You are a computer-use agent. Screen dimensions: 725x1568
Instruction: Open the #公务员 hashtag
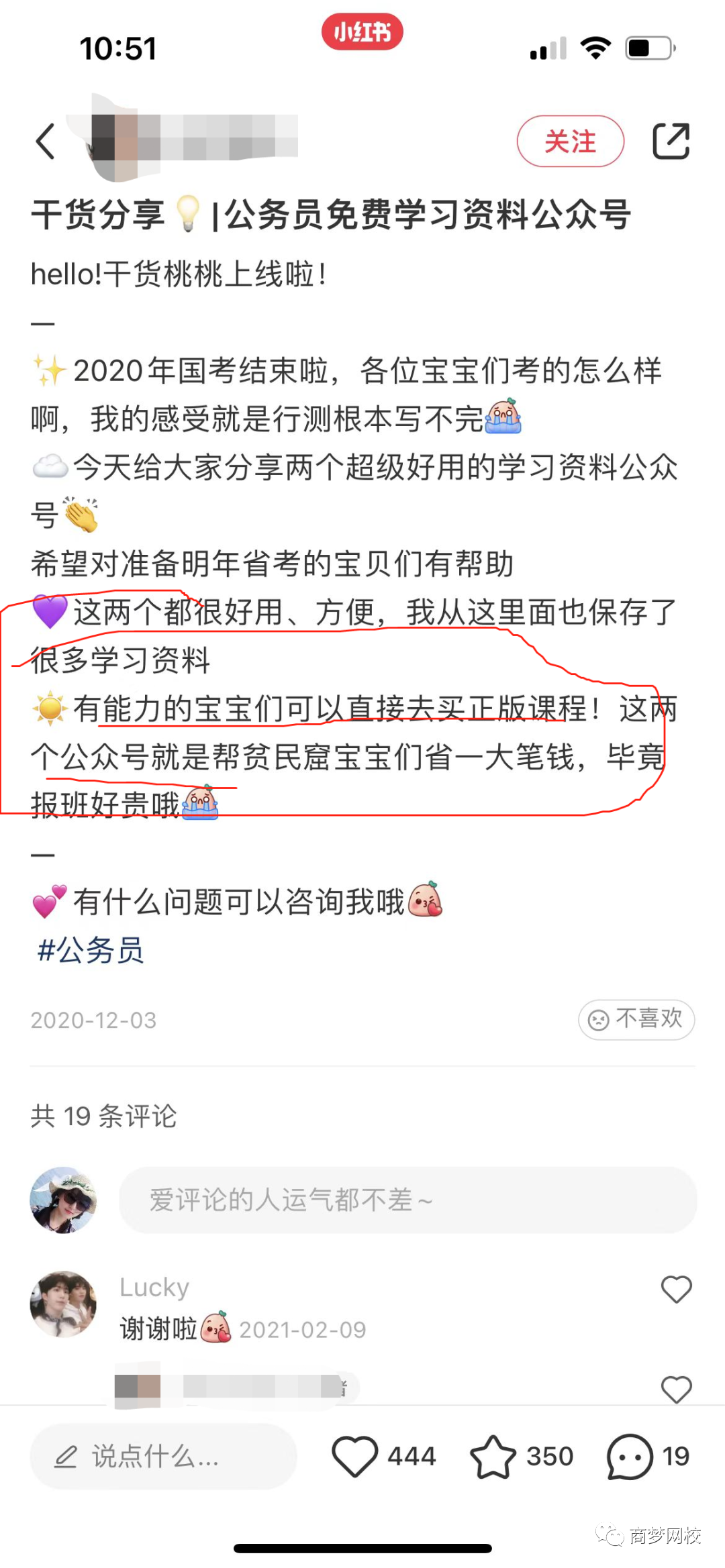(x=91, y=950)
